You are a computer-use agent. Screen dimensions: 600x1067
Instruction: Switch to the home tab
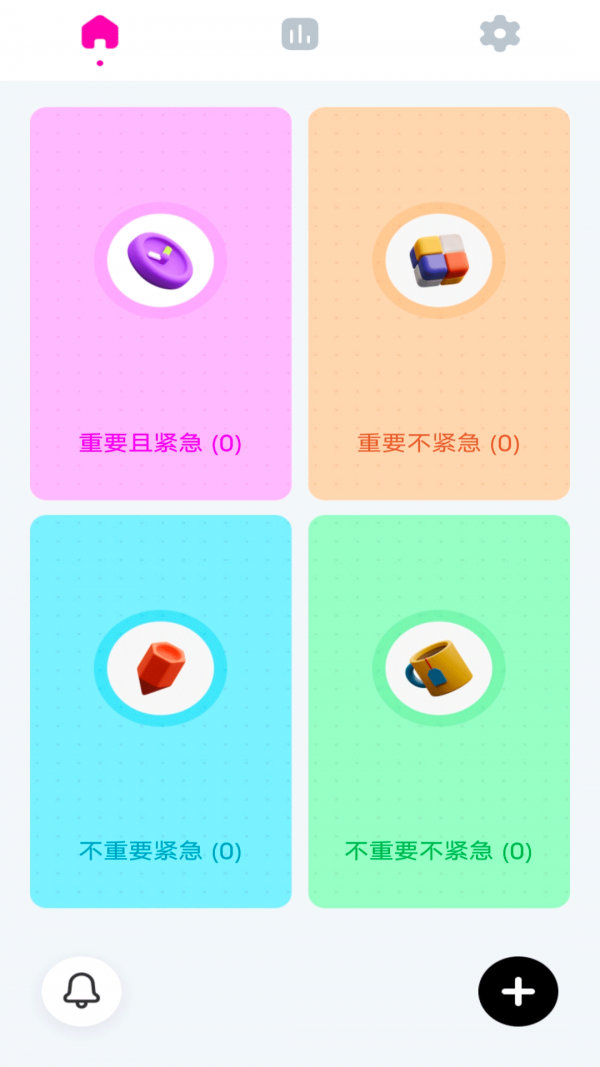pos(100,34)
